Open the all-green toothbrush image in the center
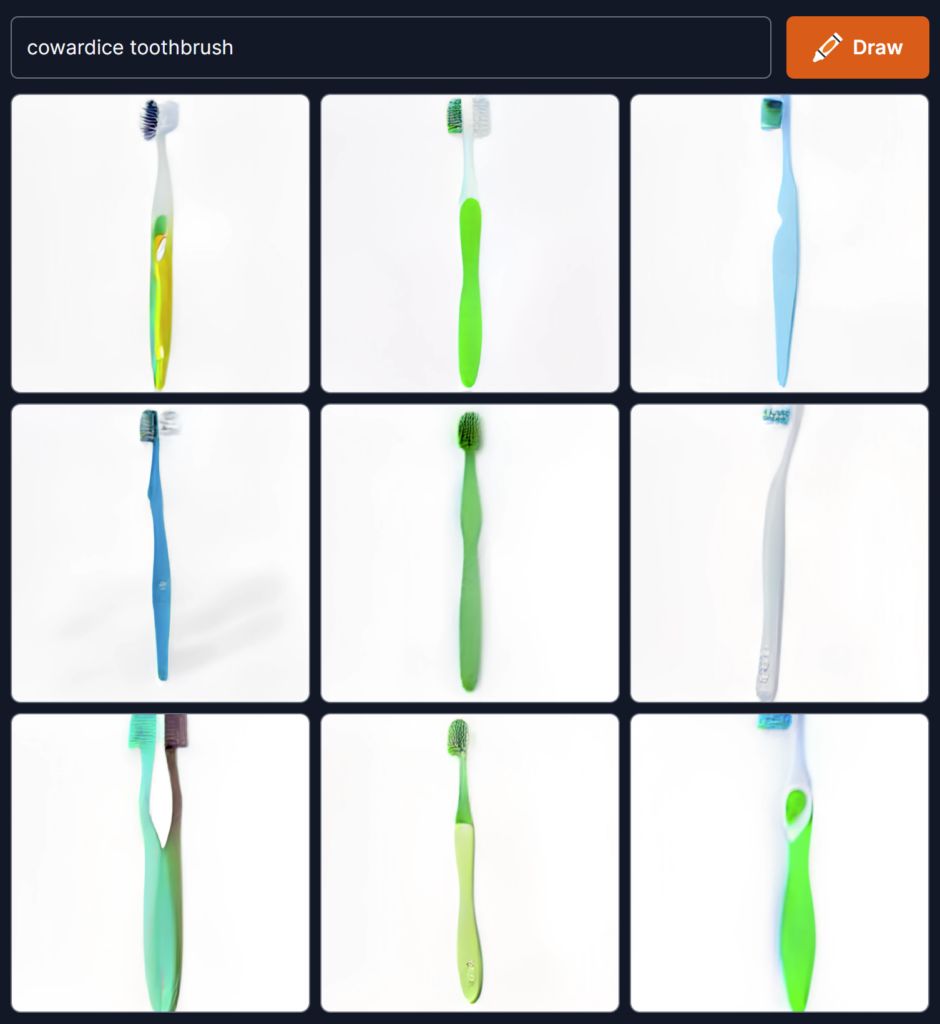Screen dimensions: 940x1024 coord(469,553)
